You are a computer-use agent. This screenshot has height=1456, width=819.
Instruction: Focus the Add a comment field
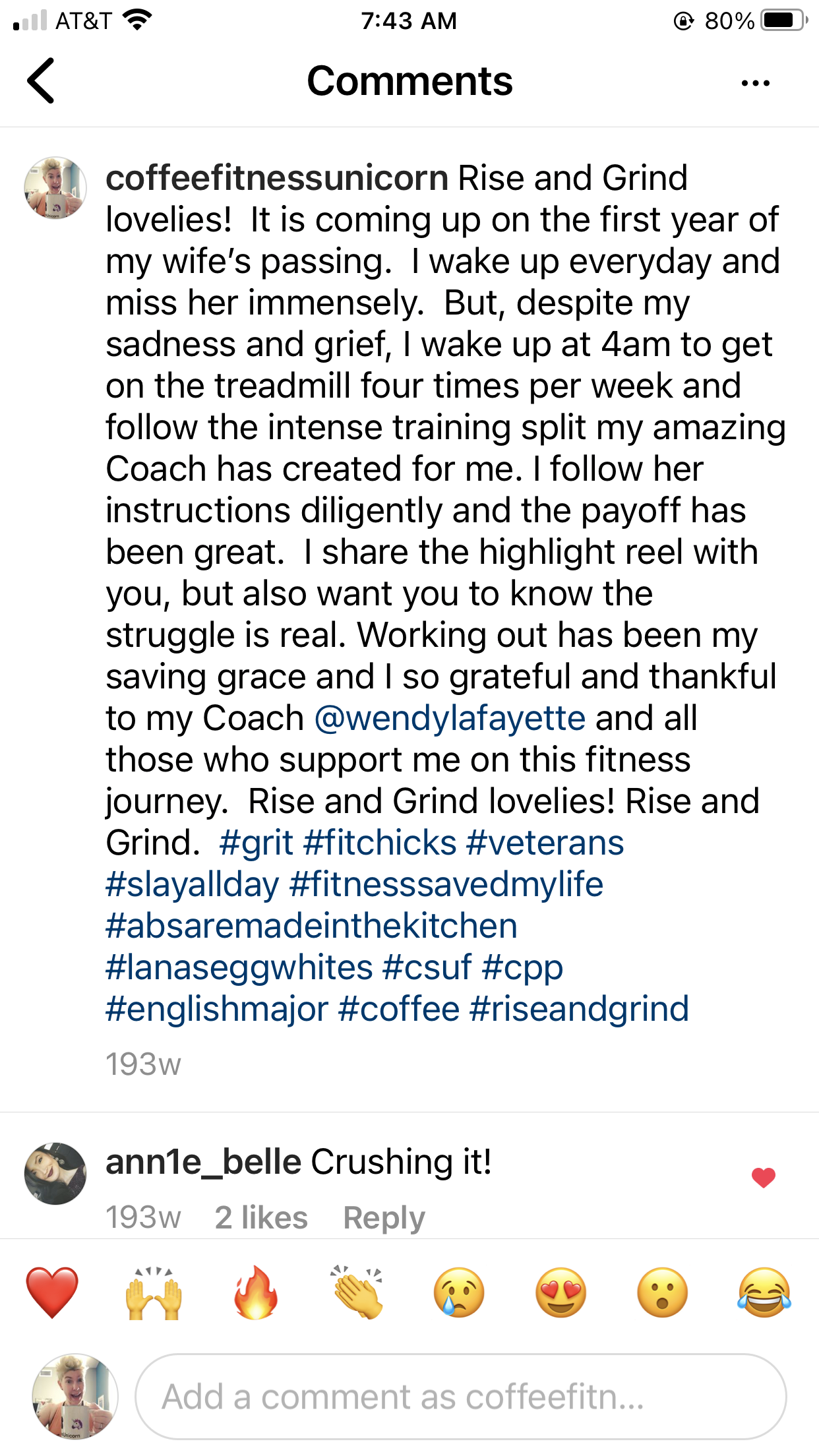460,1397
